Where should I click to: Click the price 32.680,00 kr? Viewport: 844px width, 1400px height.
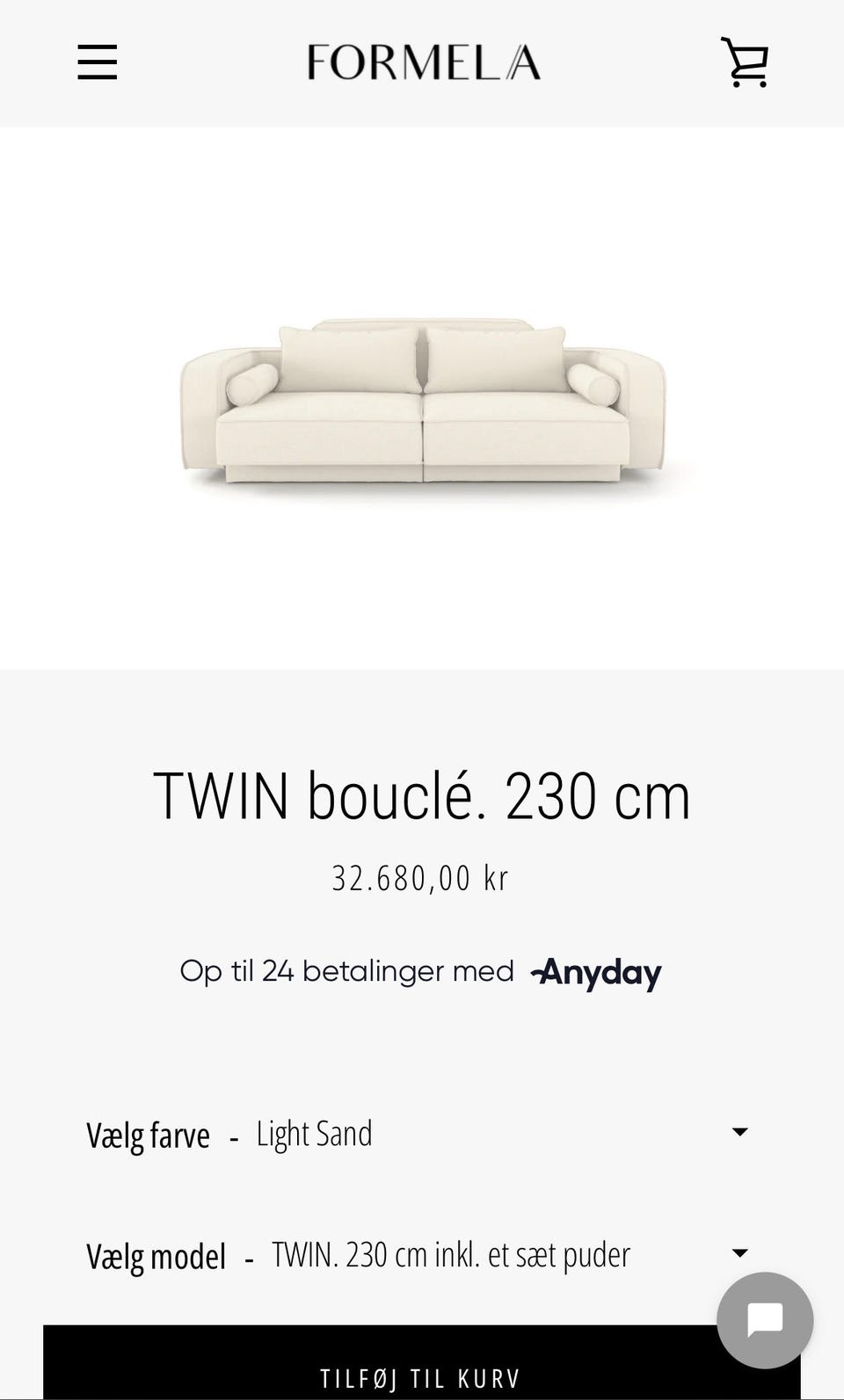pyautogui.click(x=419, y=876)
